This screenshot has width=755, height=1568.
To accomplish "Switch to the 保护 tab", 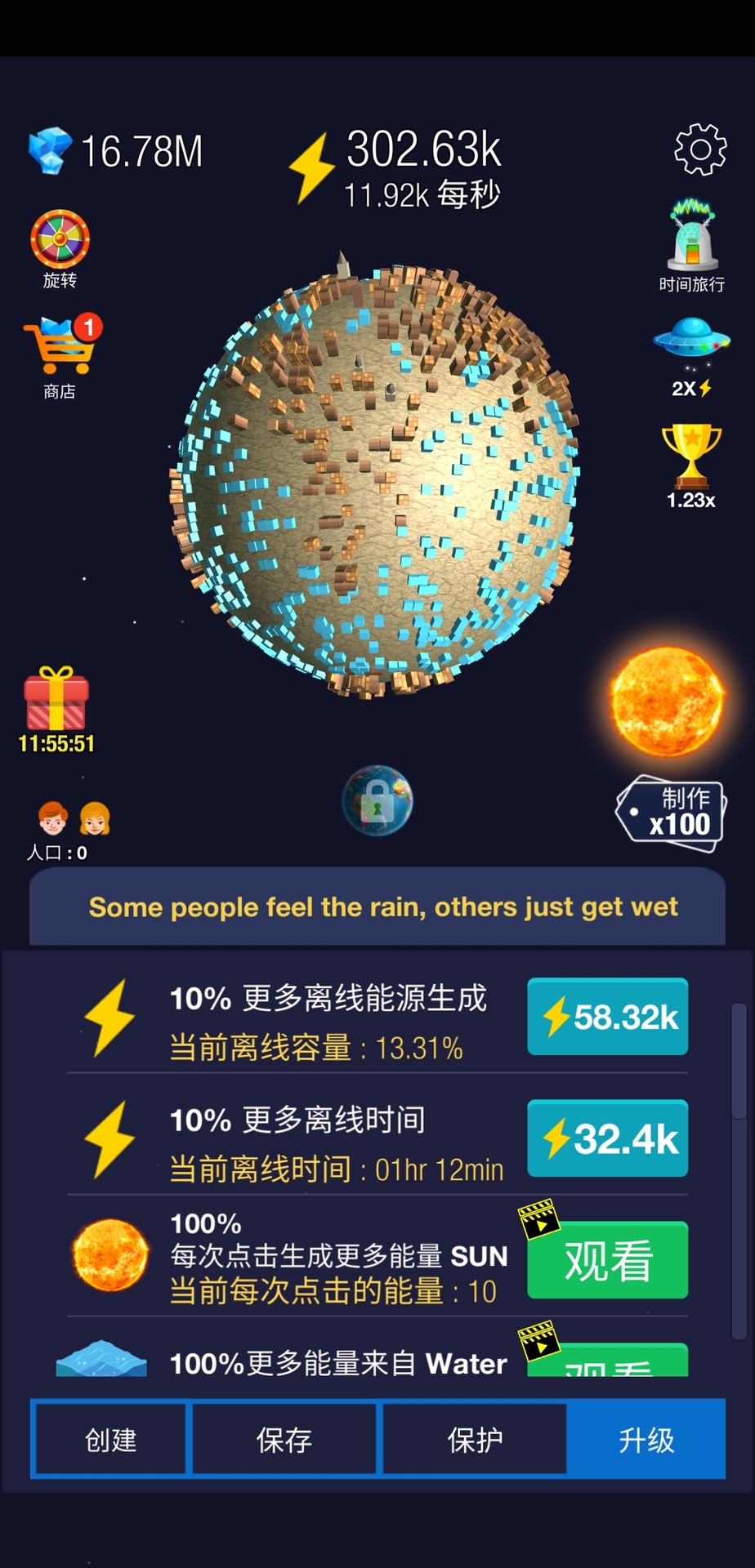I will 475,1440.
